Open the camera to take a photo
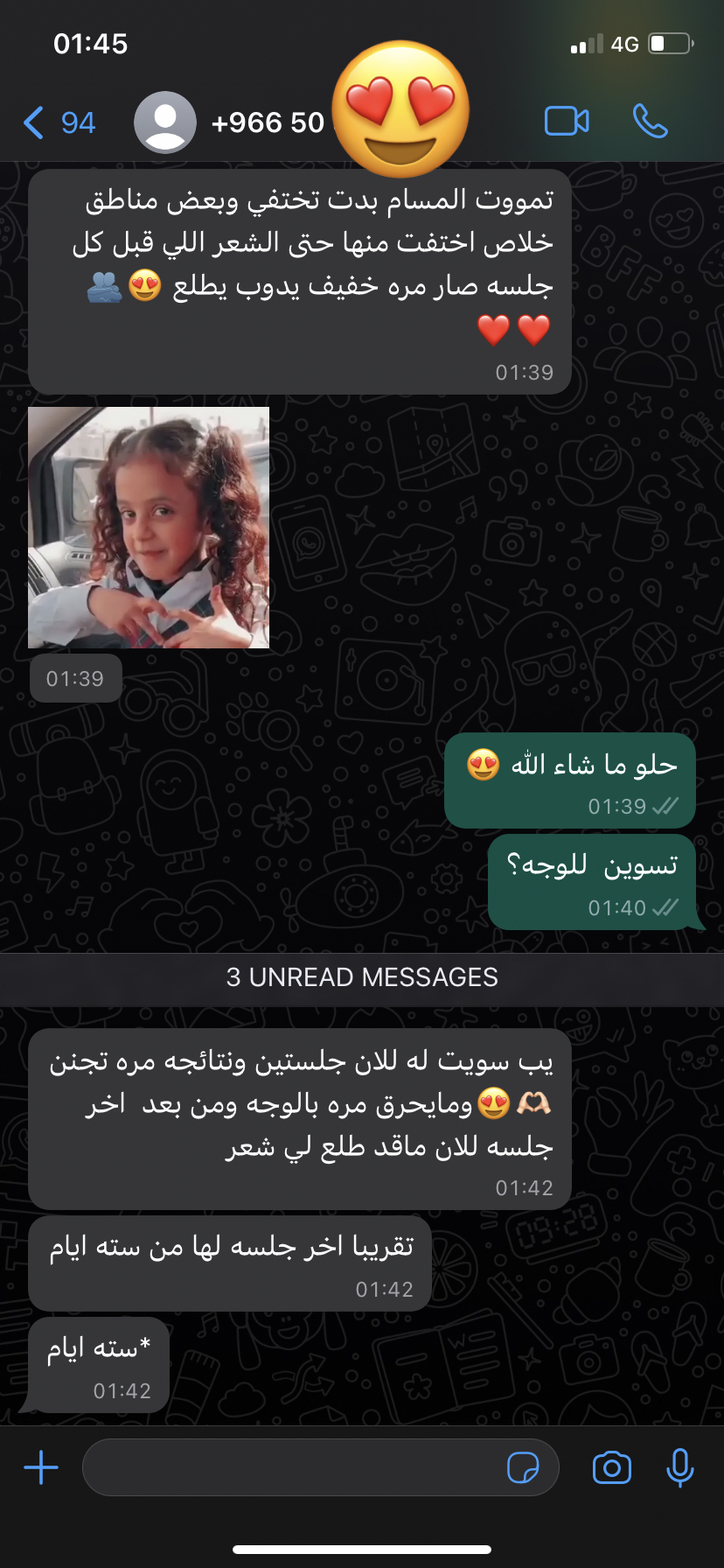The height and width of the screenshot is (1568, 724). 611,1467
